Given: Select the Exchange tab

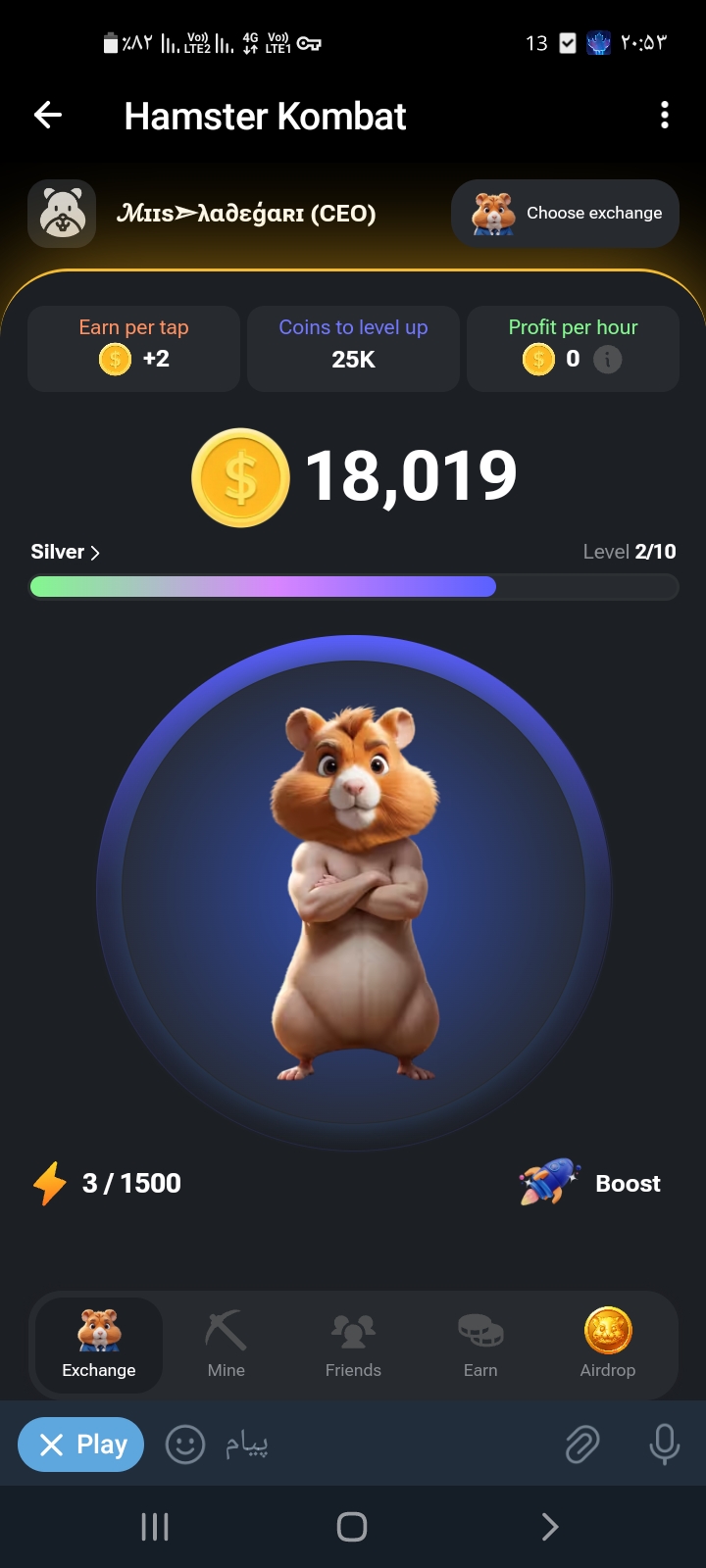Looking at the screenshot, I should click(x=99, y=1344).
